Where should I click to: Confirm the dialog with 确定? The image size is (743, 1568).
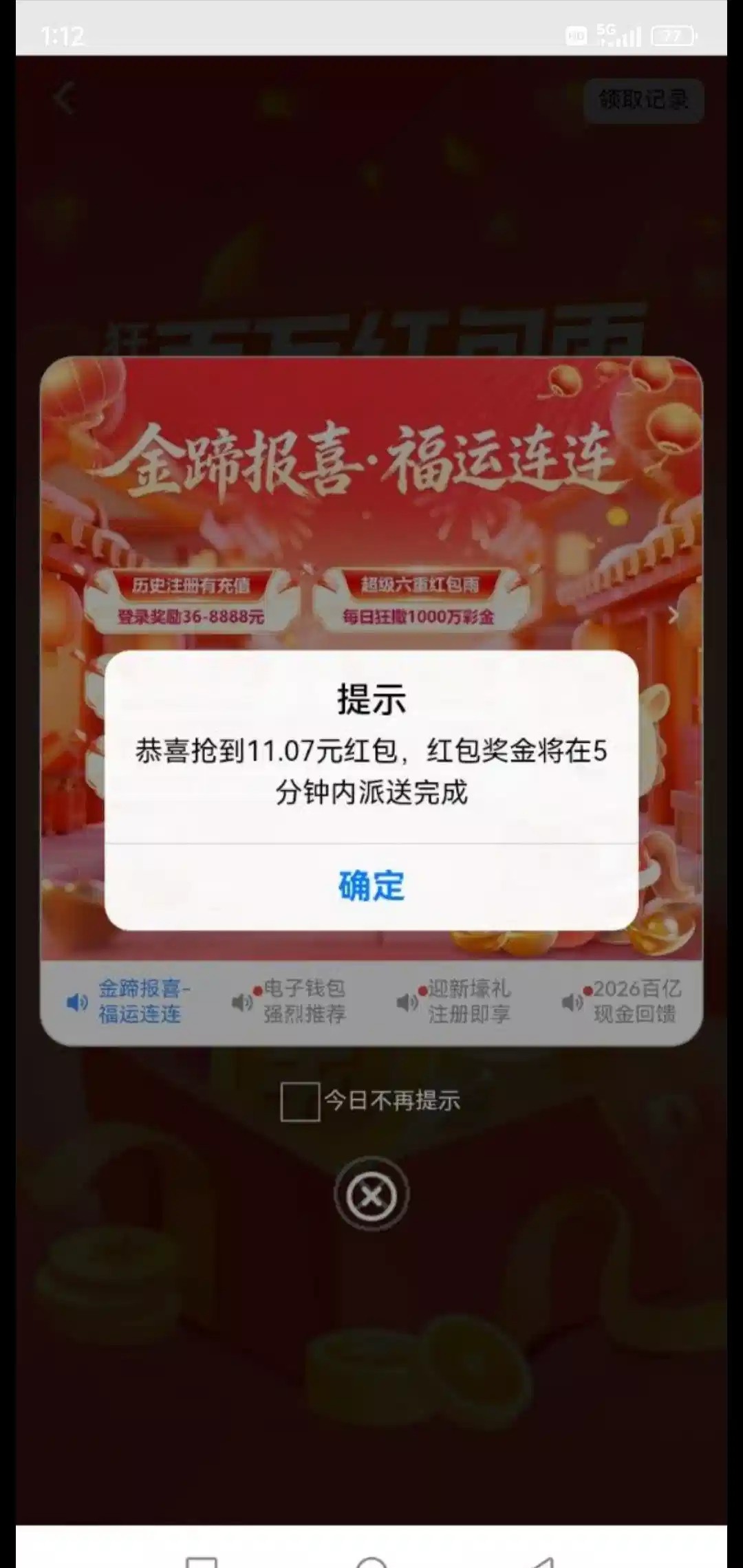371,886
